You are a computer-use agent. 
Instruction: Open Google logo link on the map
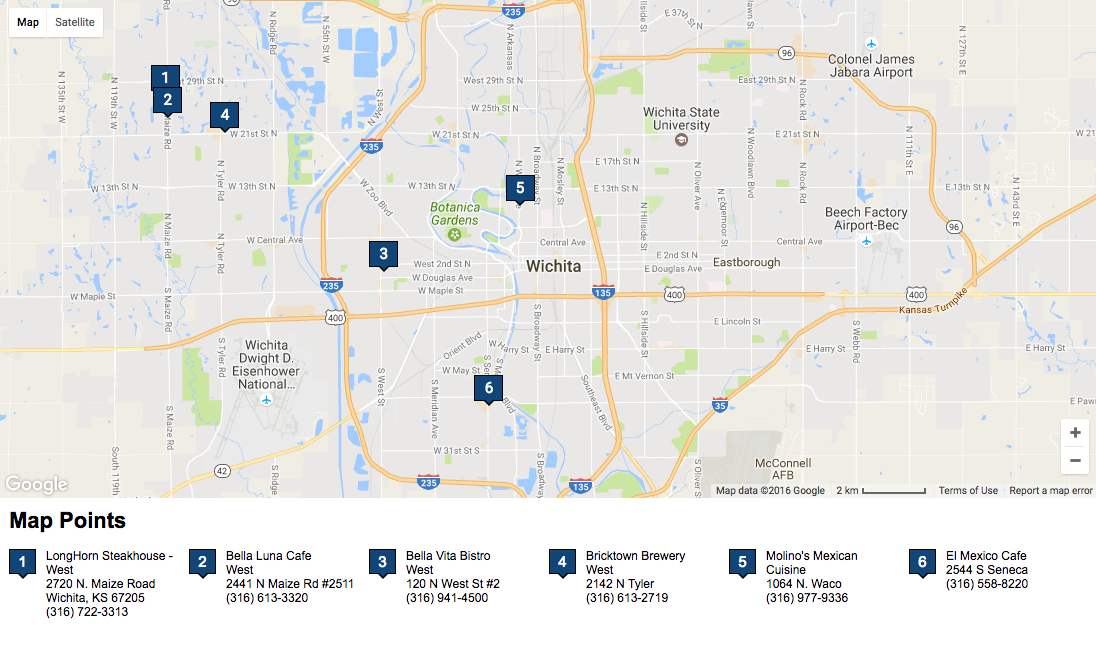click(x=36, y=485)
